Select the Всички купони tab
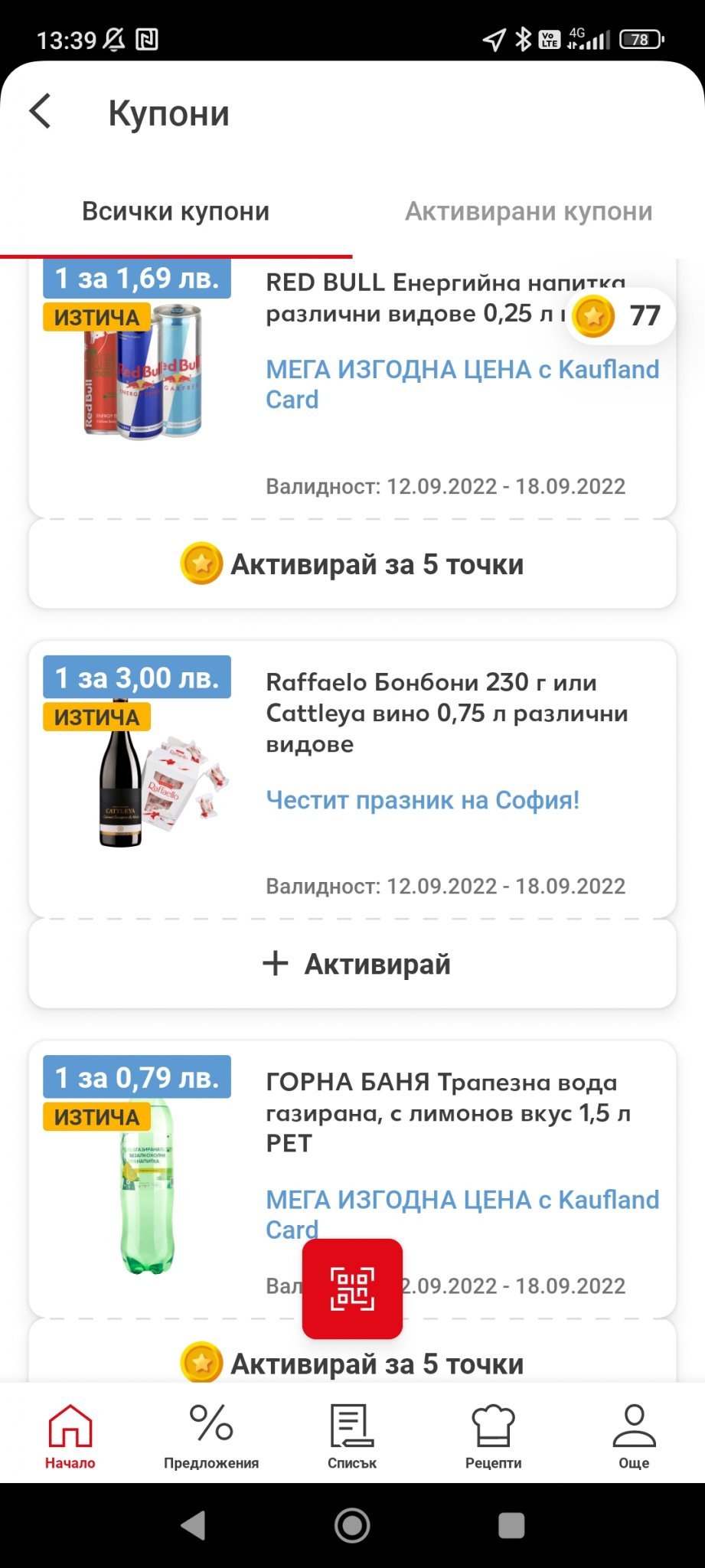Viewport: 705px width, 1568px height. 175,211
